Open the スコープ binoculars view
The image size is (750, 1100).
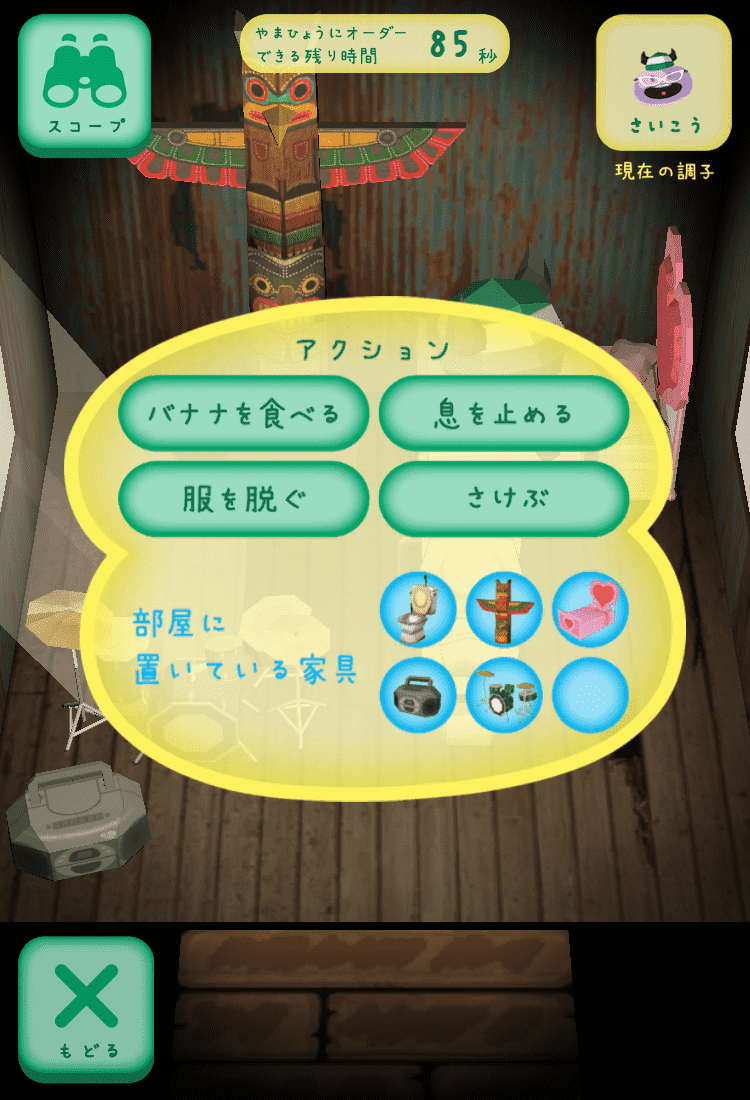click(84, 85)
